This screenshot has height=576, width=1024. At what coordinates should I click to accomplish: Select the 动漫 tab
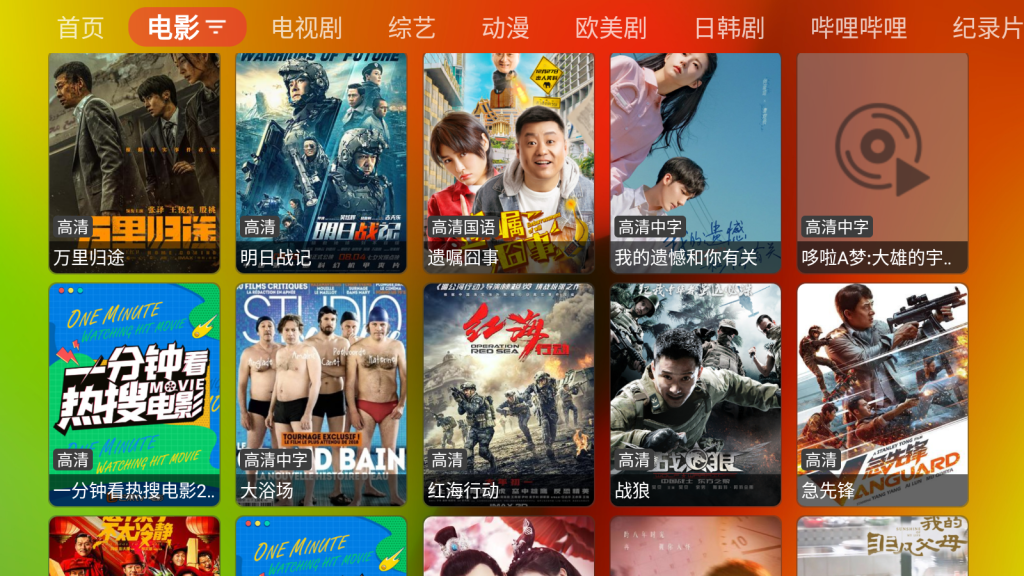pyautogui.click(x=505, y=27)
